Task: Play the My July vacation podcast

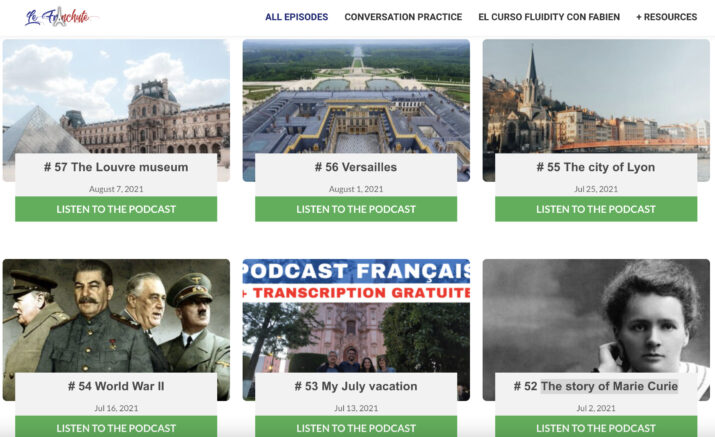Action: [x=356, y=428]
